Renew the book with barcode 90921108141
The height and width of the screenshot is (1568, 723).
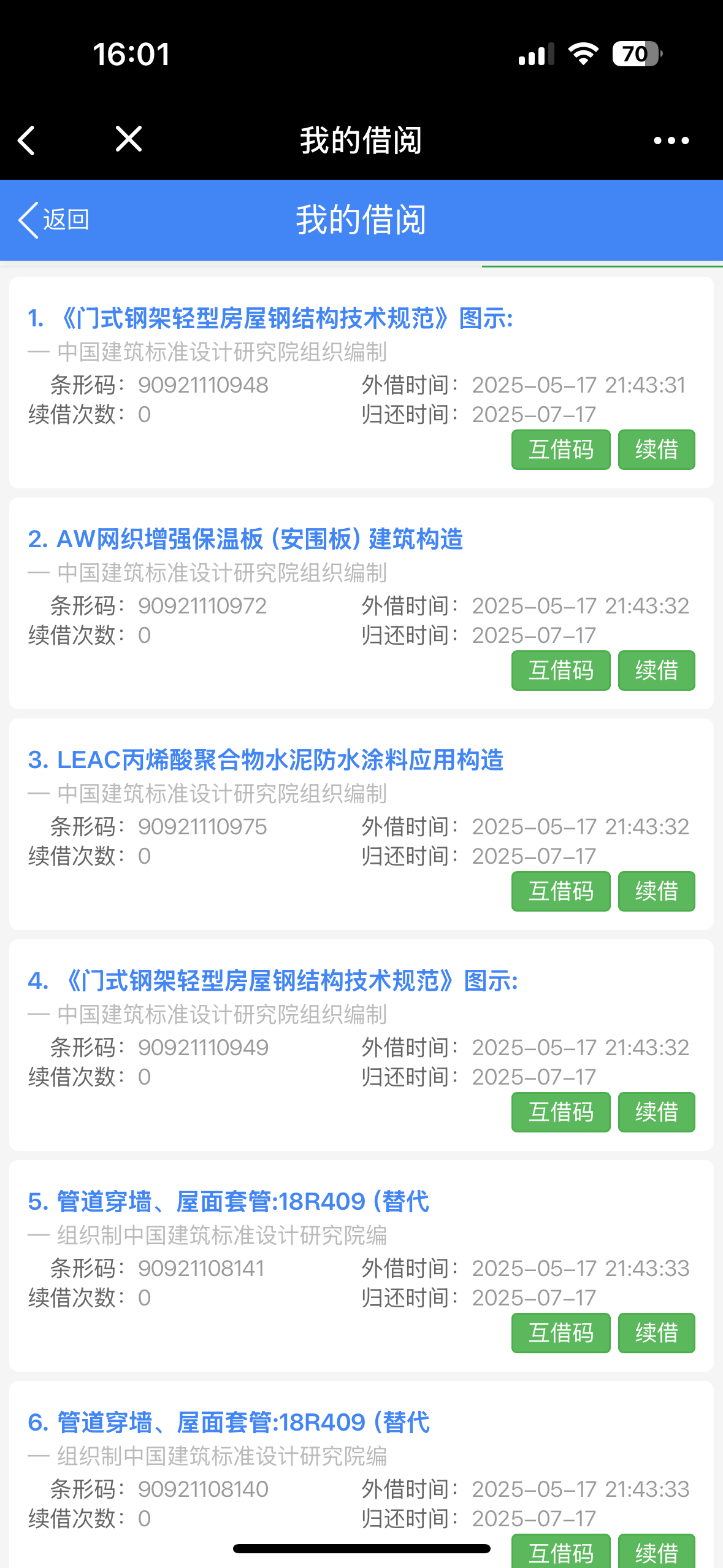[x=656, y=1333]
